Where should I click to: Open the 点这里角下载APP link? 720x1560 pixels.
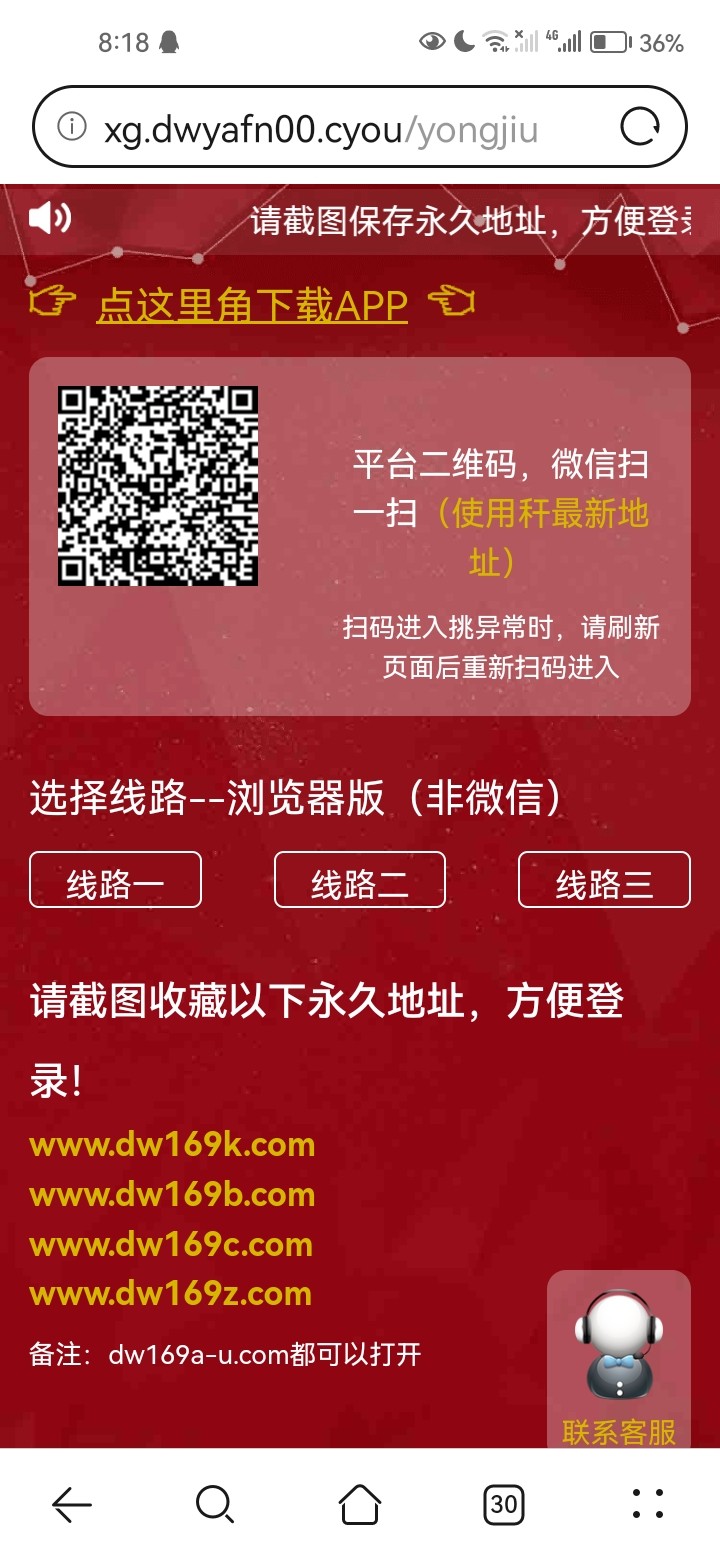point(252,305)
